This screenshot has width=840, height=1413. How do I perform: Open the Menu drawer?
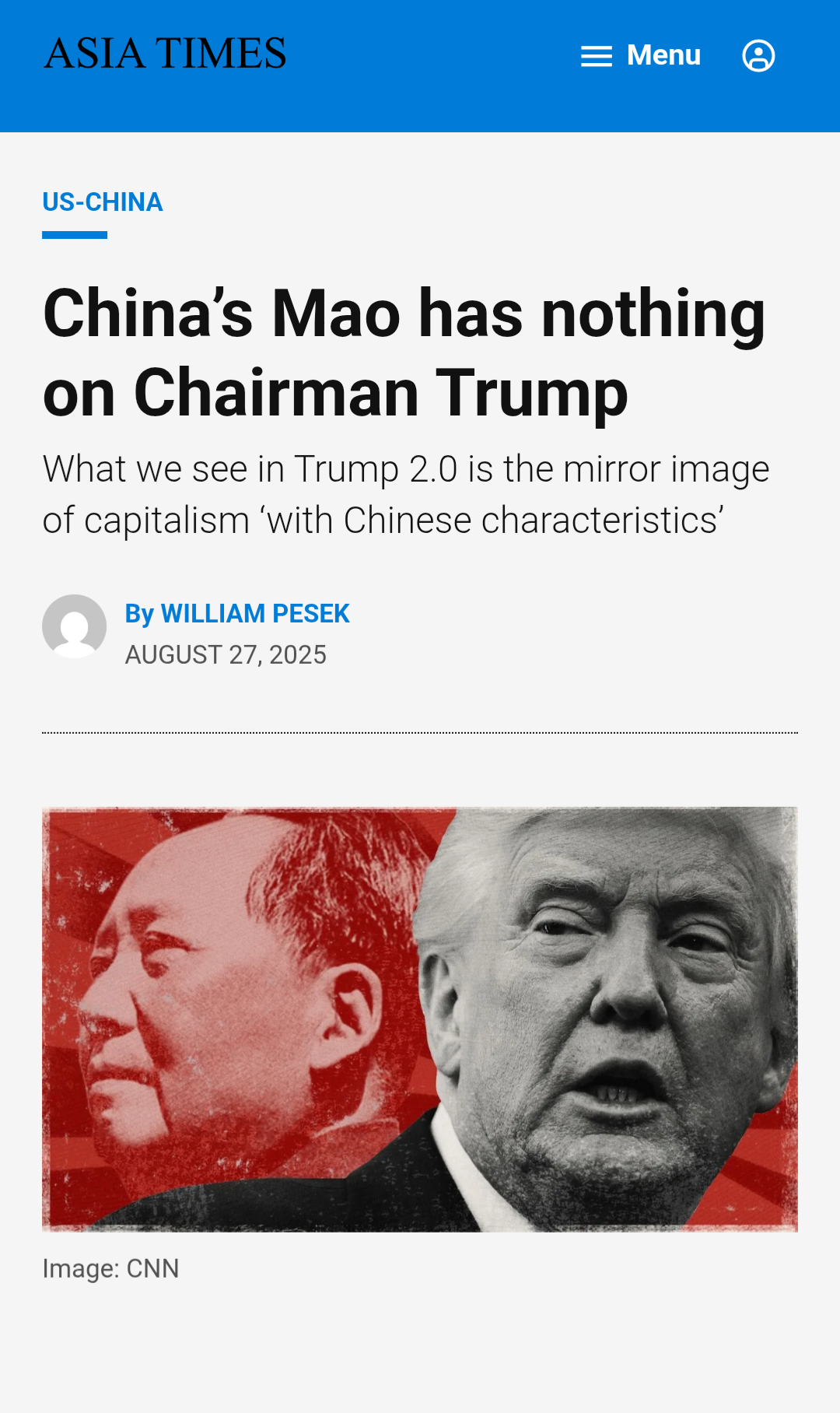click(641, 55)
